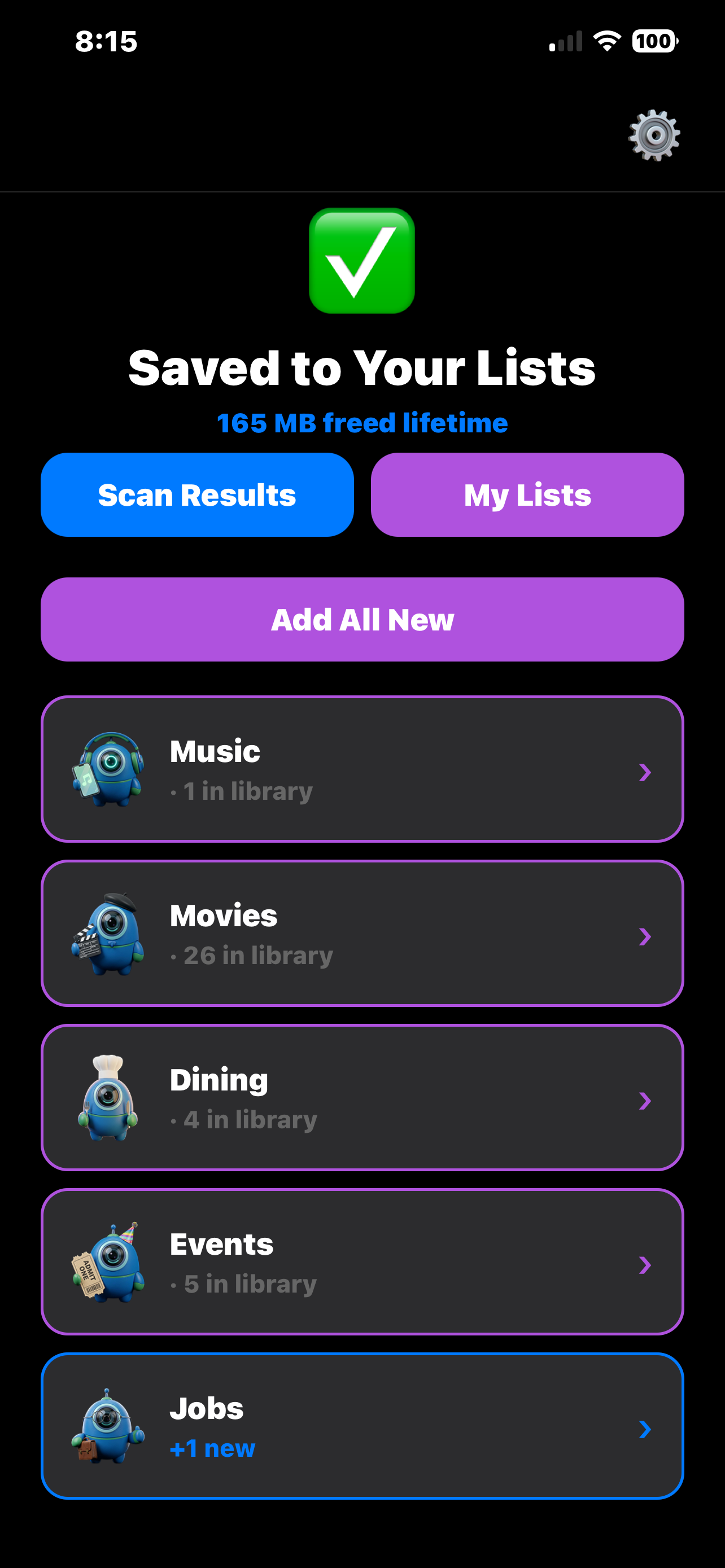Open the Music list
The height and width of the screenshot is (1568, 725).
(362, 769)
